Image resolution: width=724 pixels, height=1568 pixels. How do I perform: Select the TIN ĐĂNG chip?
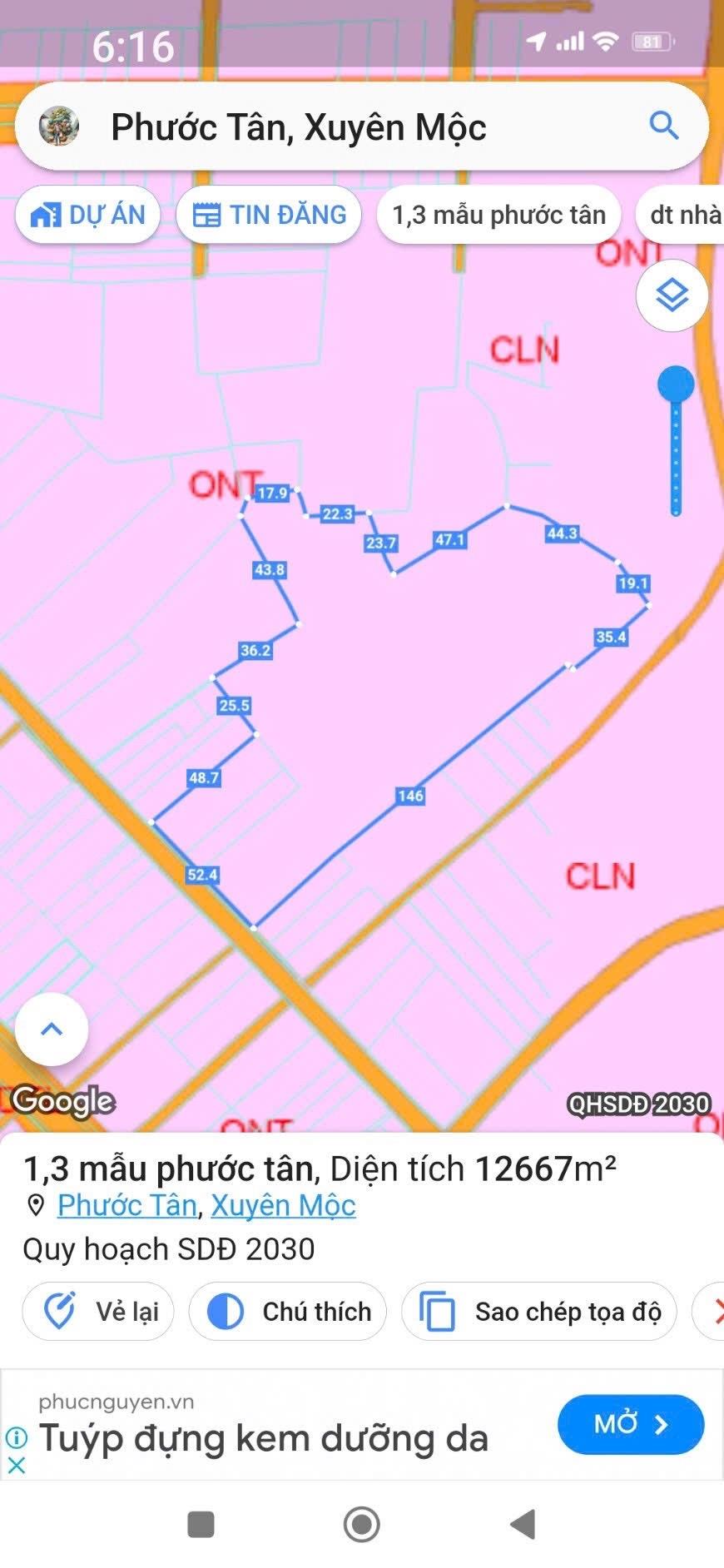(269, 215)
